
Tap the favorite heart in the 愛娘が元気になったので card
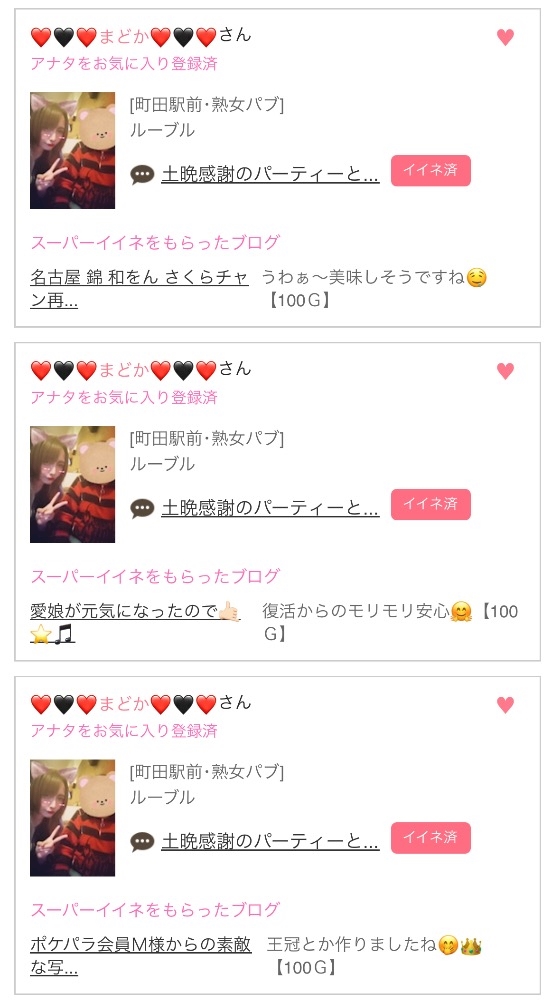tap(505, 371)
